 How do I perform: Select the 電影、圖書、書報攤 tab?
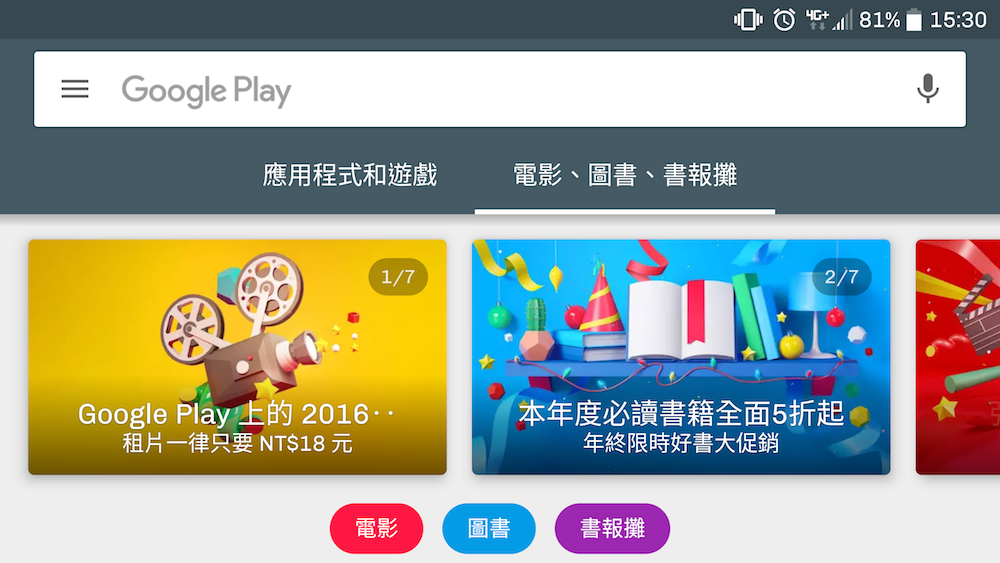pos(625,176)
